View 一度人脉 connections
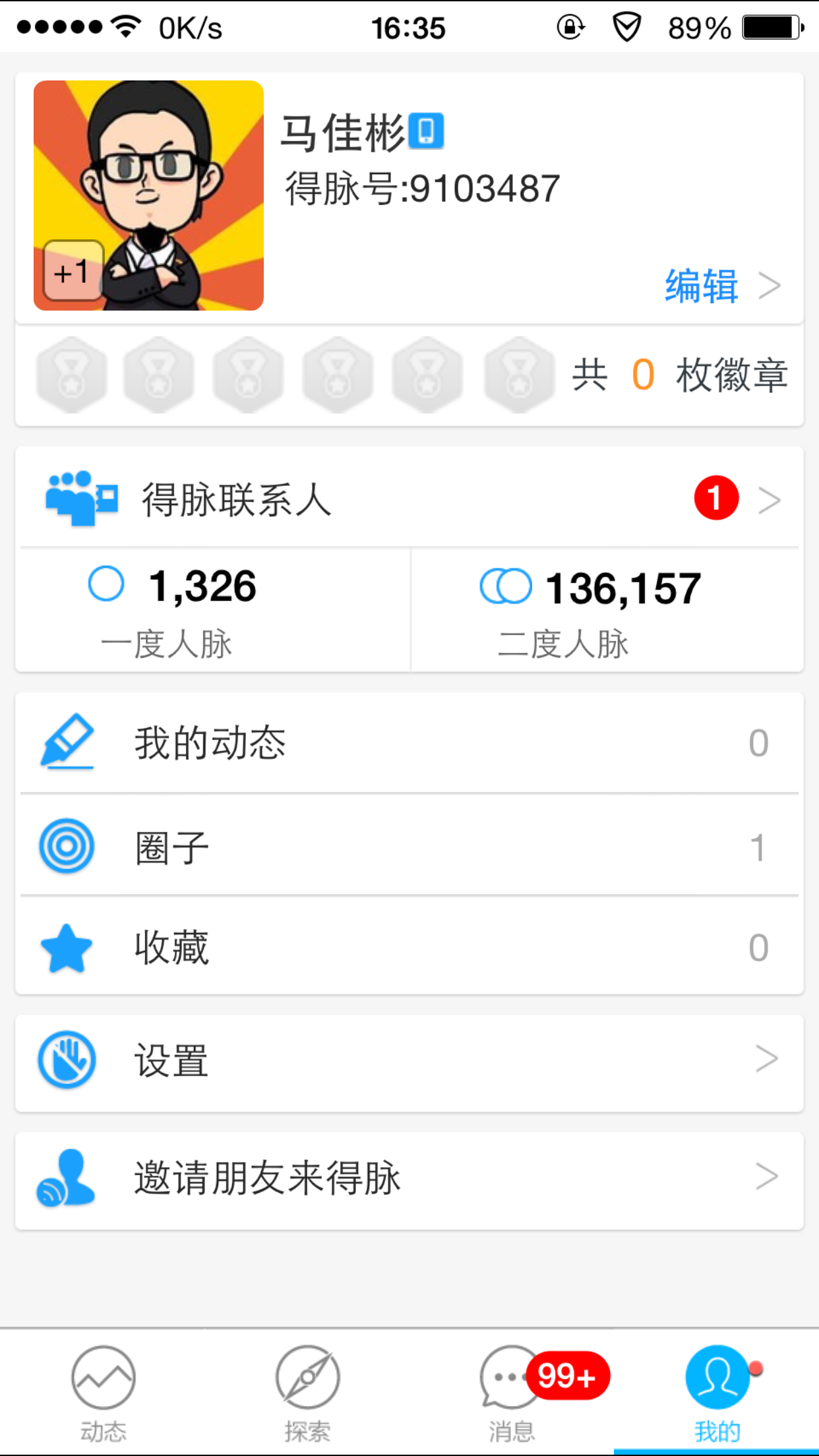This screenshot has height=1456, width=819. [213, 611]
